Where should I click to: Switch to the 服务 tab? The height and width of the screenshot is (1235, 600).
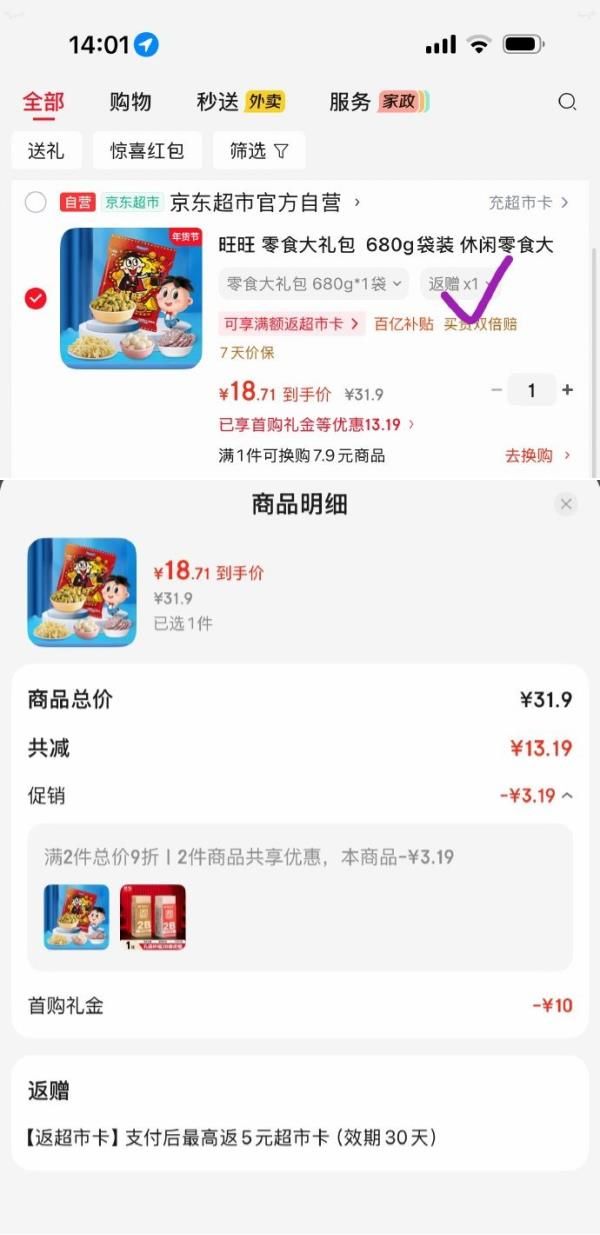[x=378, y=101]
